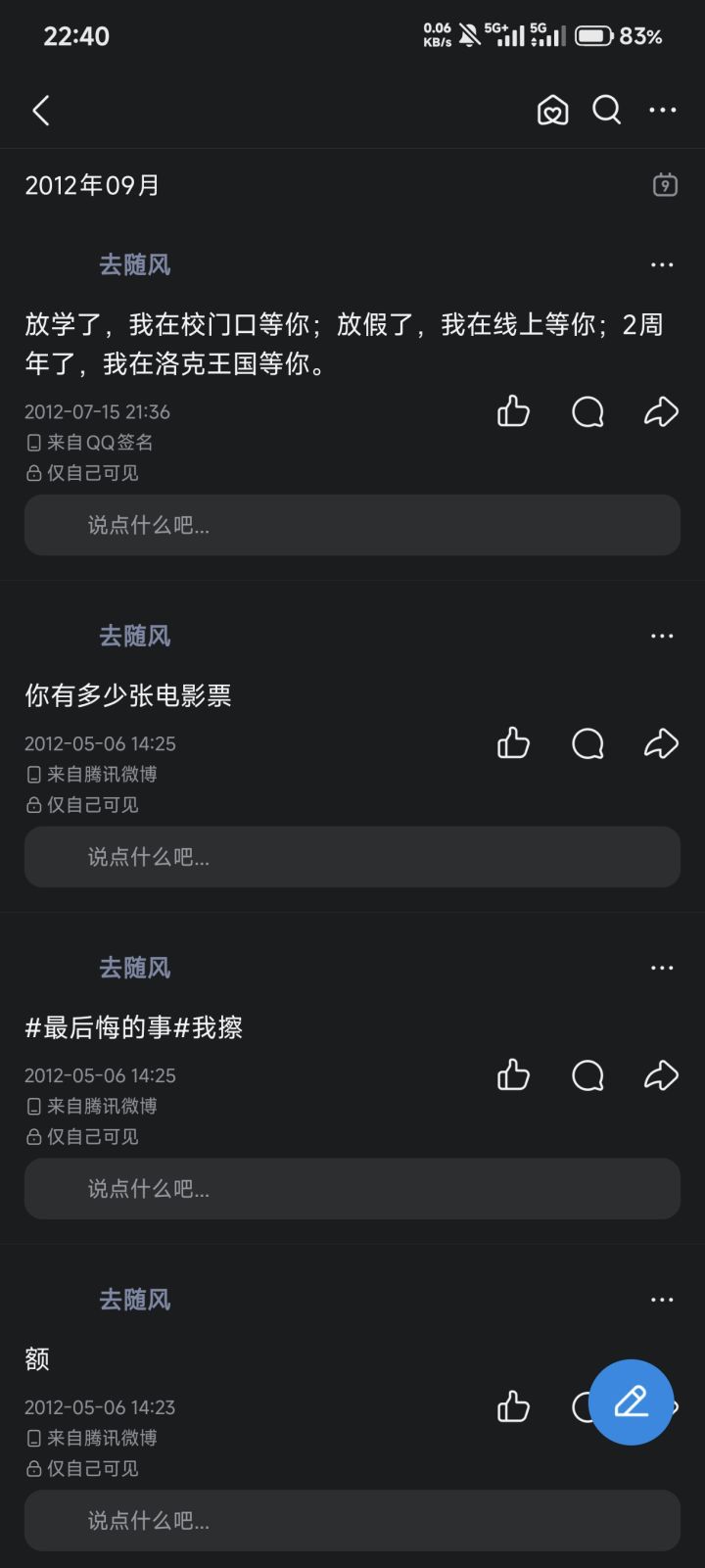Open the more menu in top bar
705x1568 pixels.
click(x=662, y=110)
